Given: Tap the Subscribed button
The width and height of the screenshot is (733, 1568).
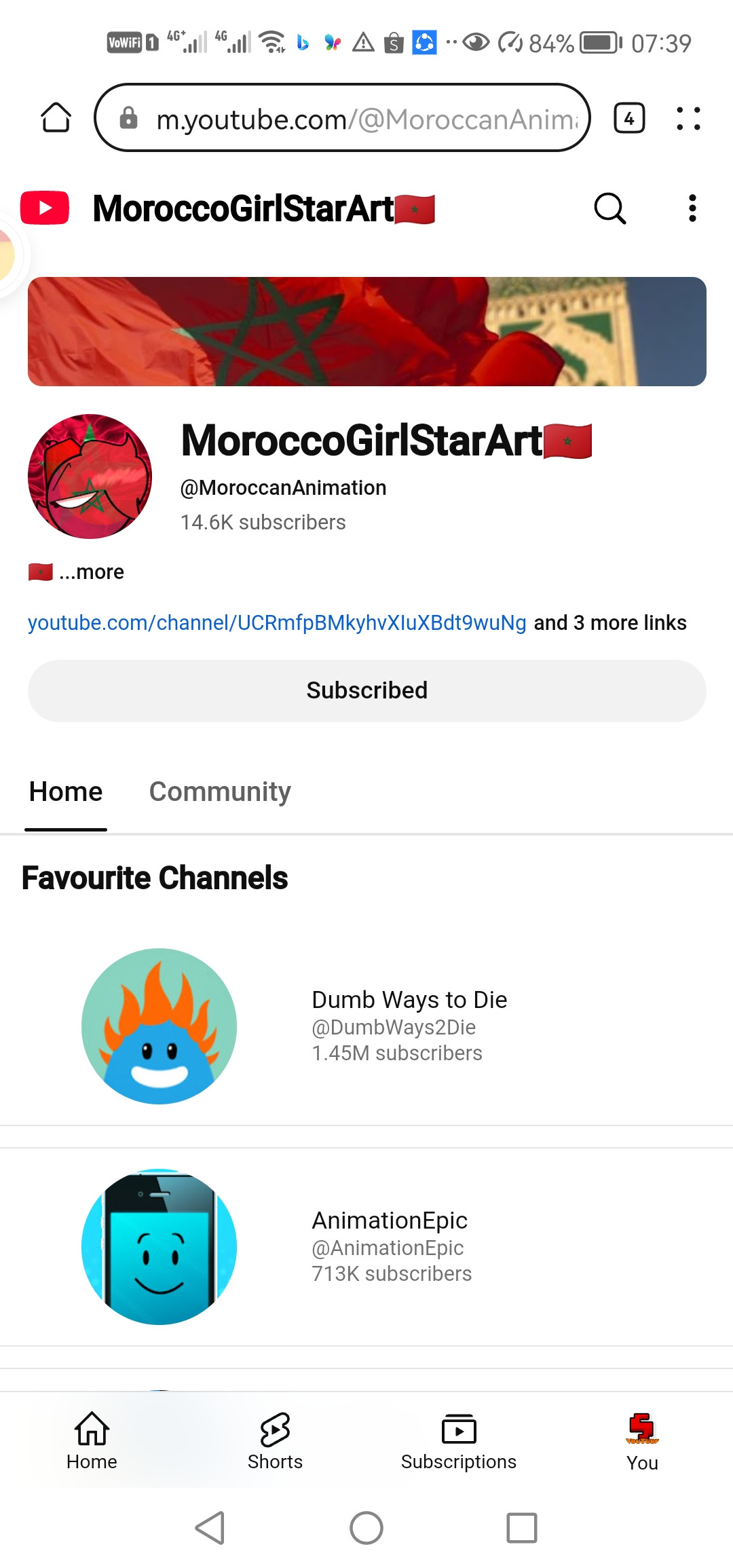Looking at the screenshot, I should pyautogui.click(x=366, y=690).
